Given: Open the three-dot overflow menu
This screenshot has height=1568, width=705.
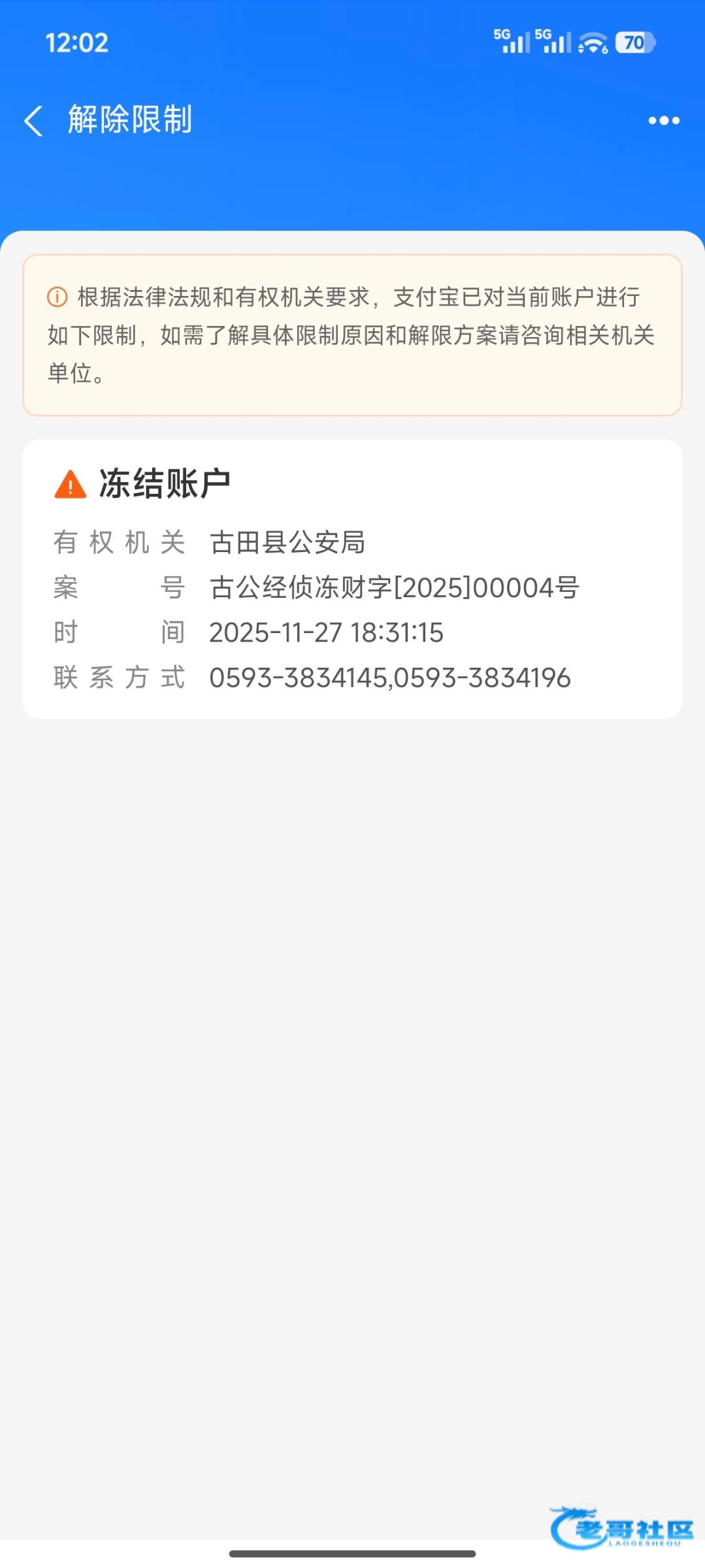Looking at the screenshot, I should 663,121.
